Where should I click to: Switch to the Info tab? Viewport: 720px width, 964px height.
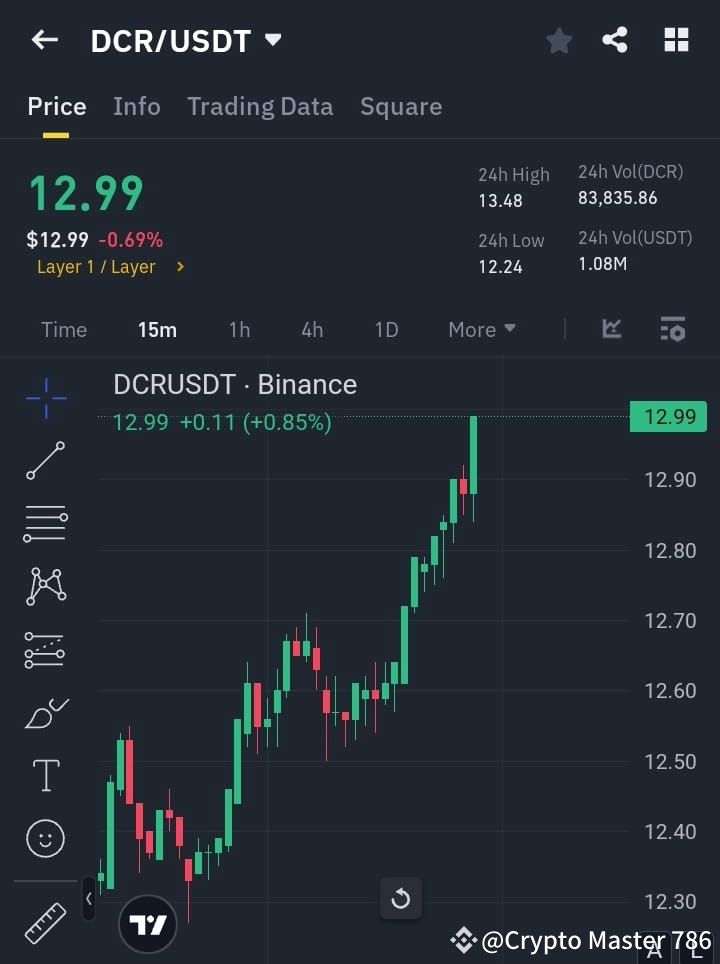coord(137,106)
